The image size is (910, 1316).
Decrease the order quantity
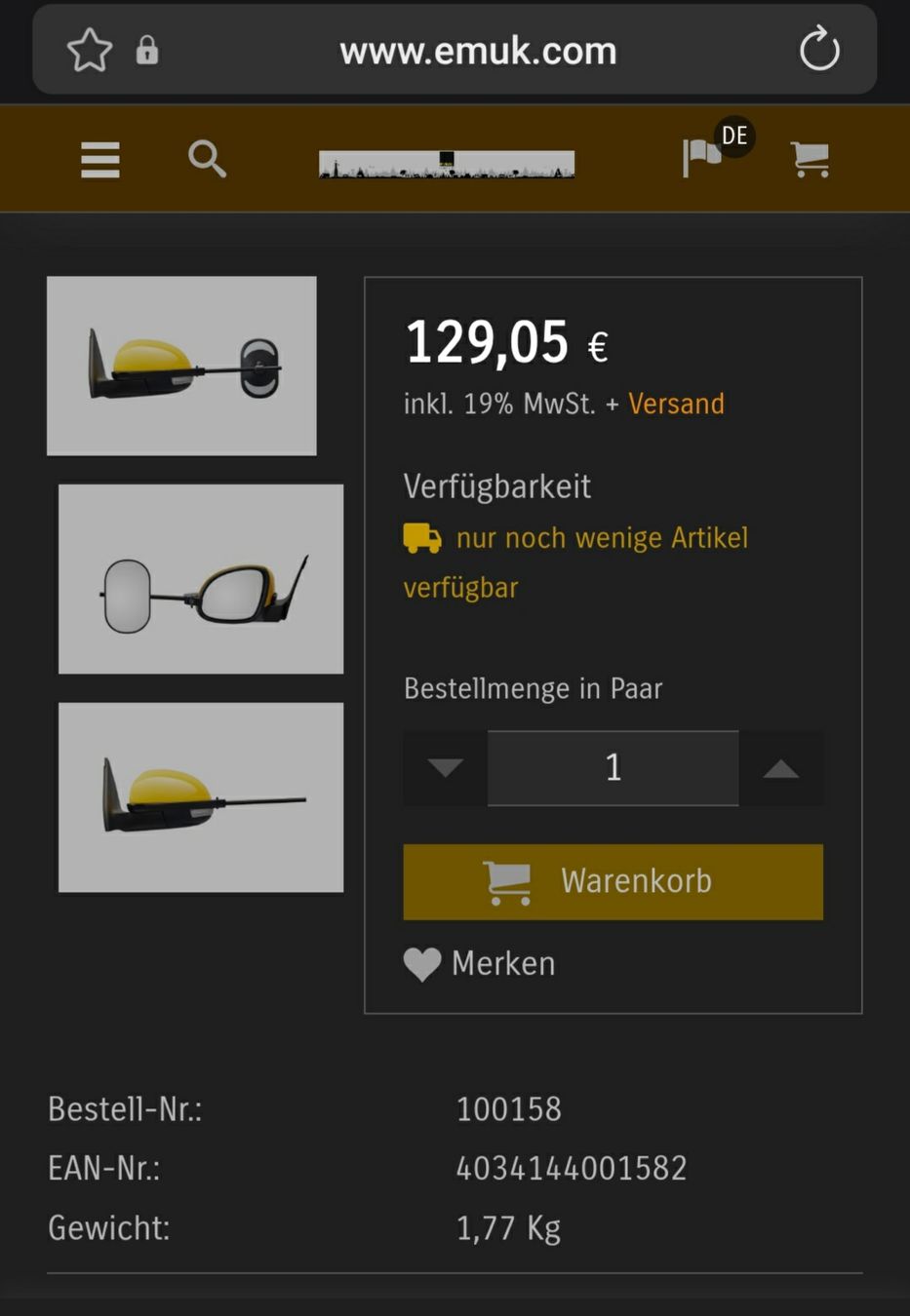tap(445, 768)
